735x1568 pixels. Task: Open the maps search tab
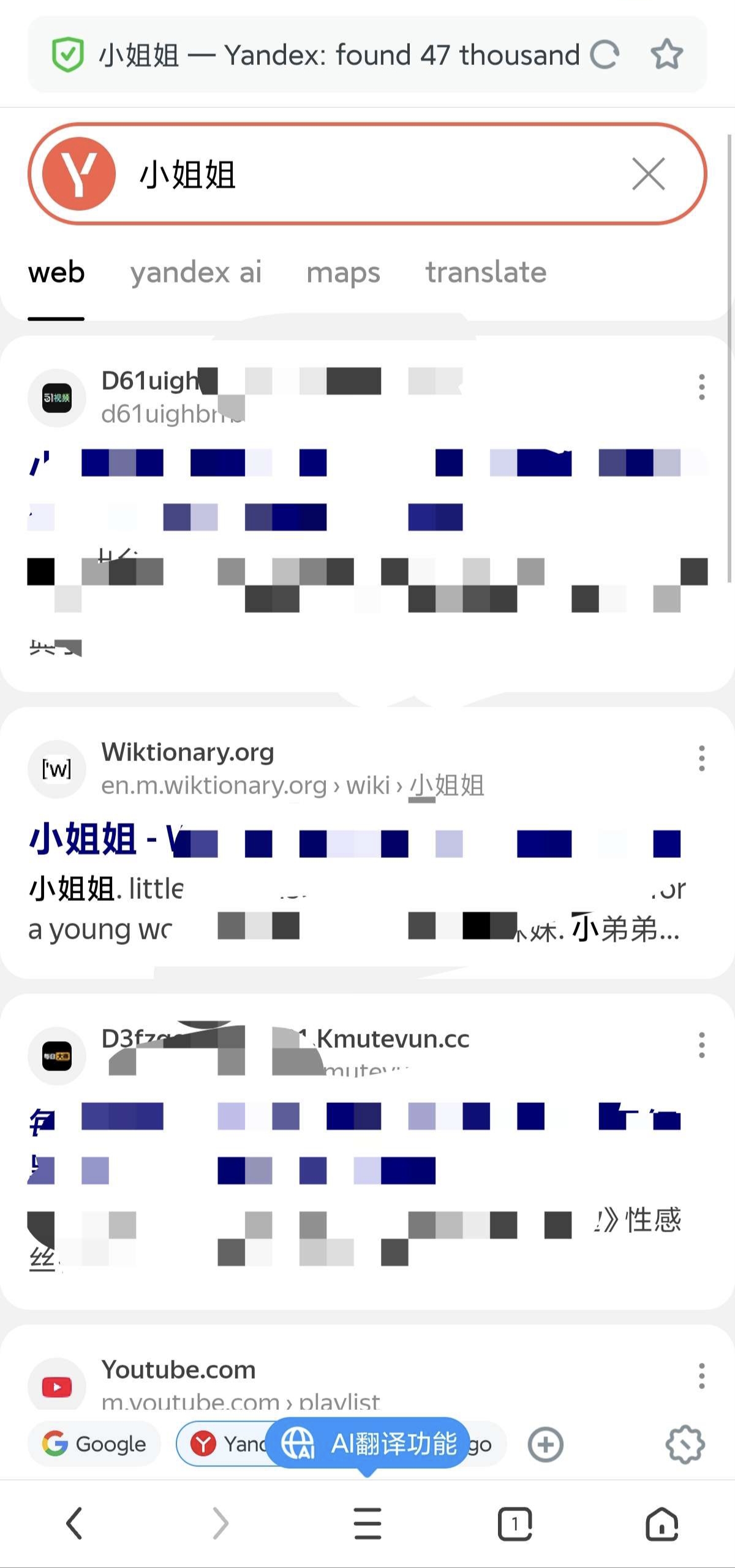pos(343,272)
